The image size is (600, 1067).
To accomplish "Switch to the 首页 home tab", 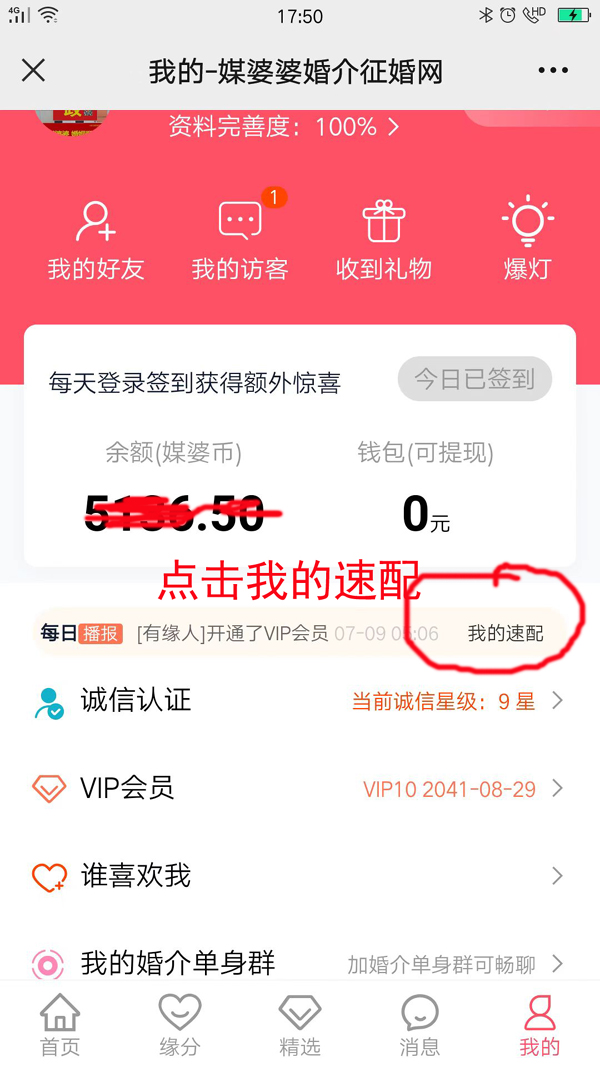I will [60, 1026].
